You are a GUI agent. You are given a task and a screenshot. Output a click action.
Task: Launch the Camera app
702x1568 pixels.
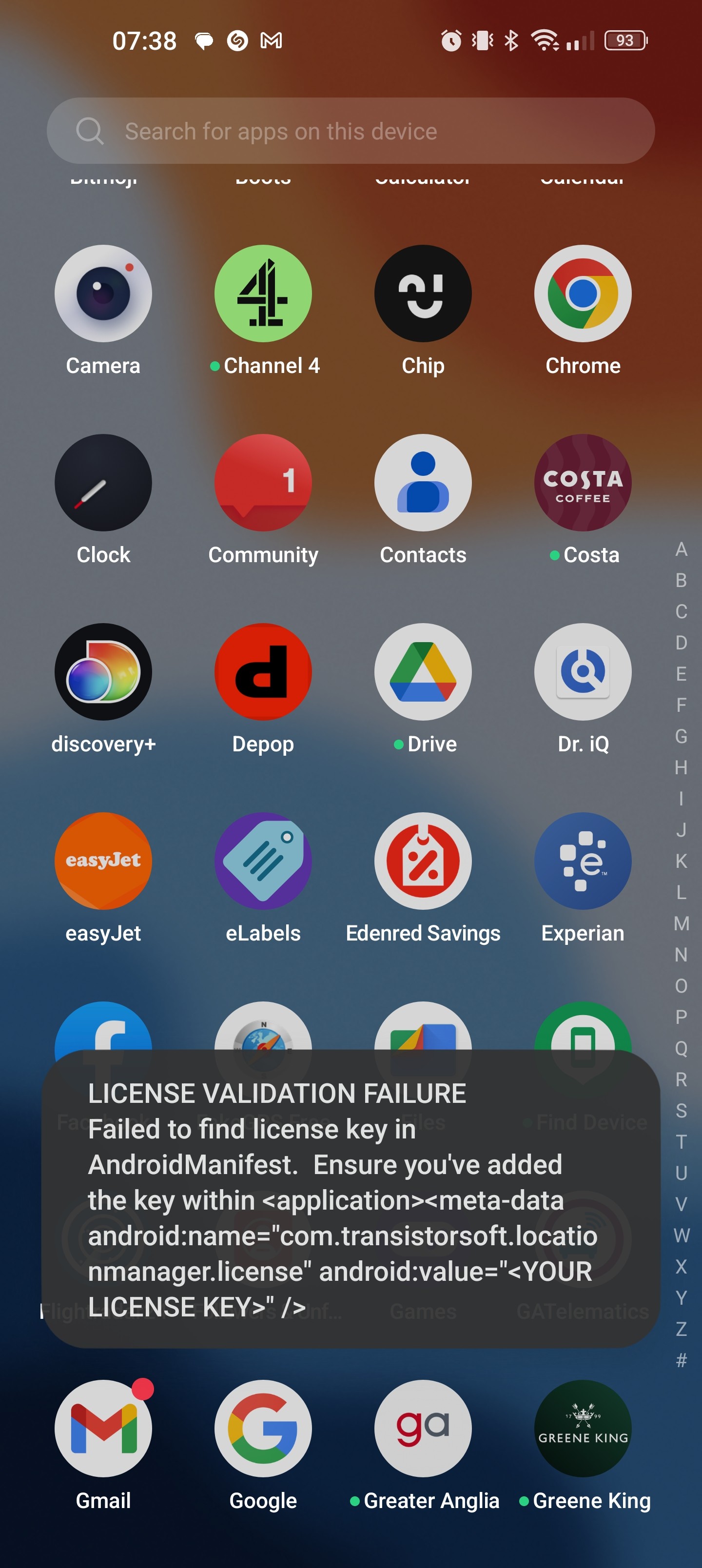click(103, 294)
